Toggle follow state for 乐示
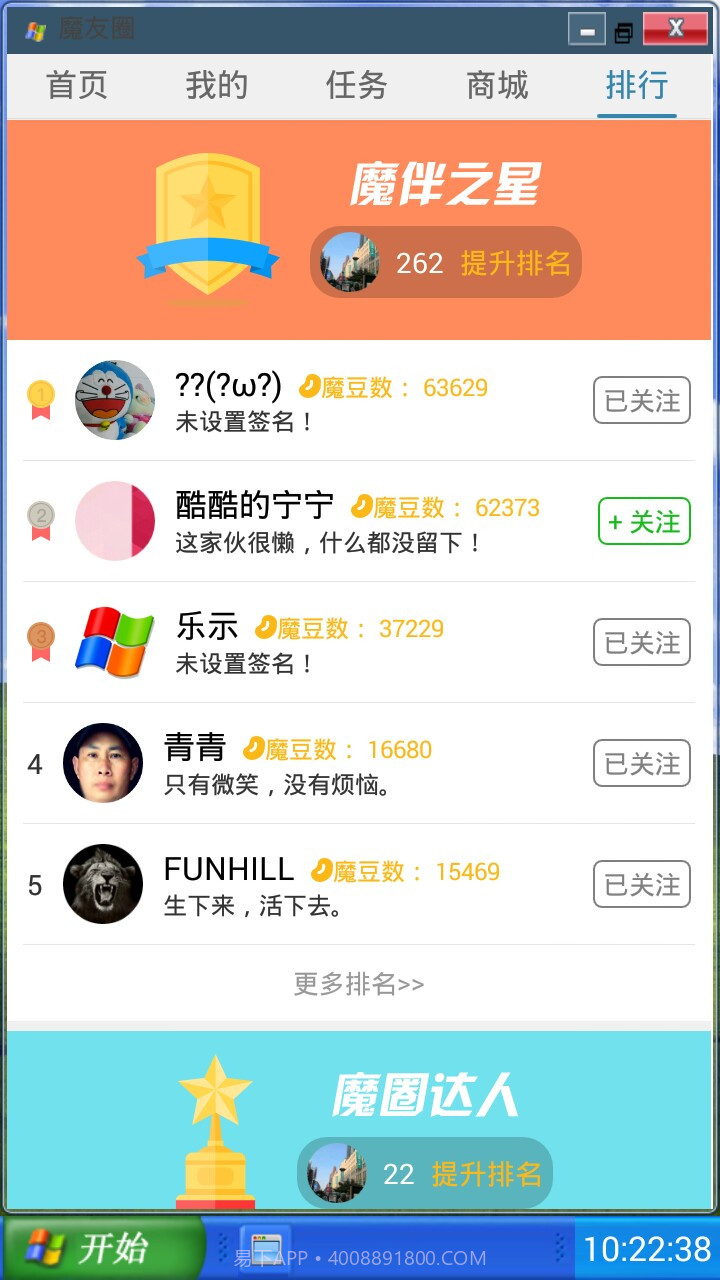Viewport: 720px width, 1280px height. coord(642,642)
